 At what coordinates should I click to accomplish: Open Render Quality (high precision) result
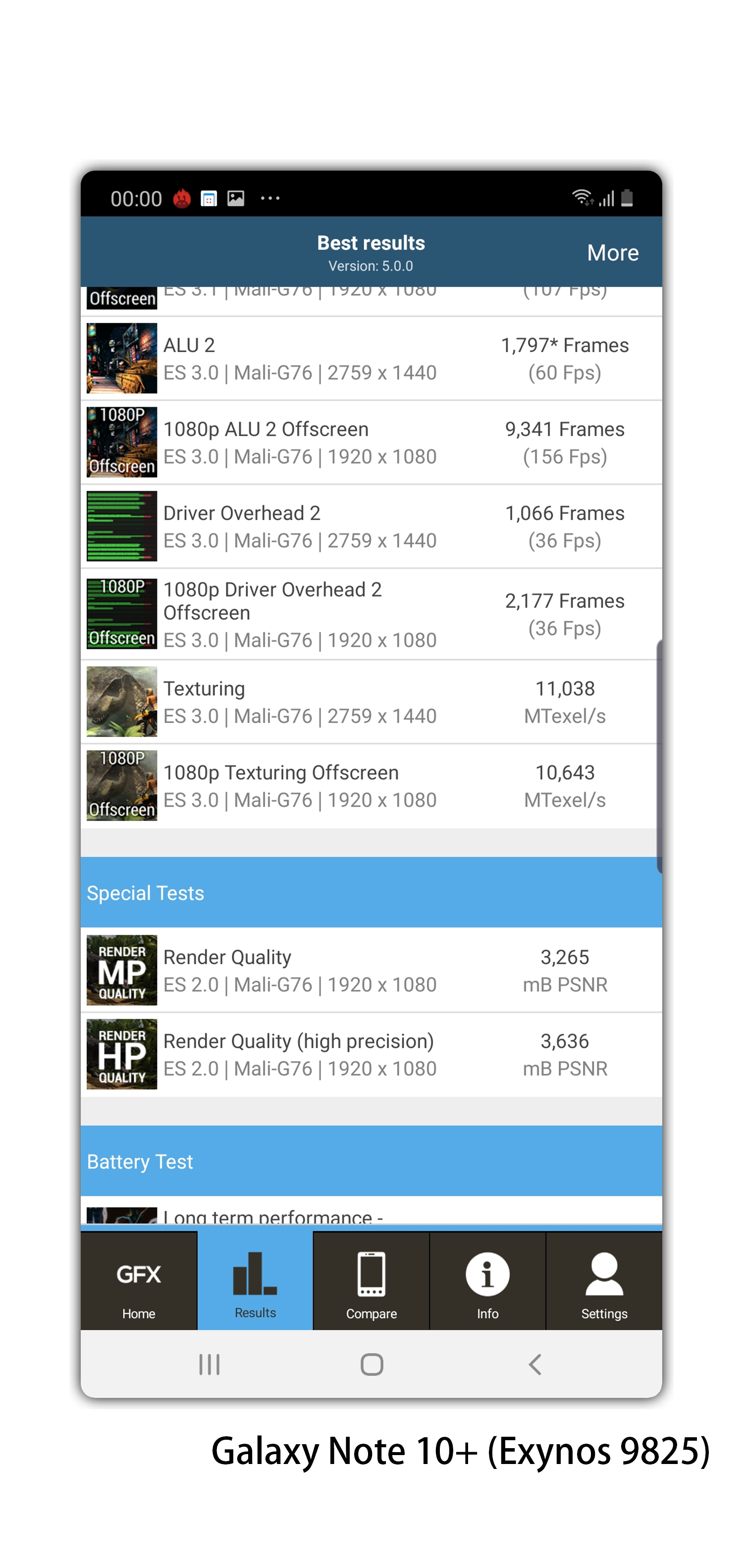point(371,1054)
